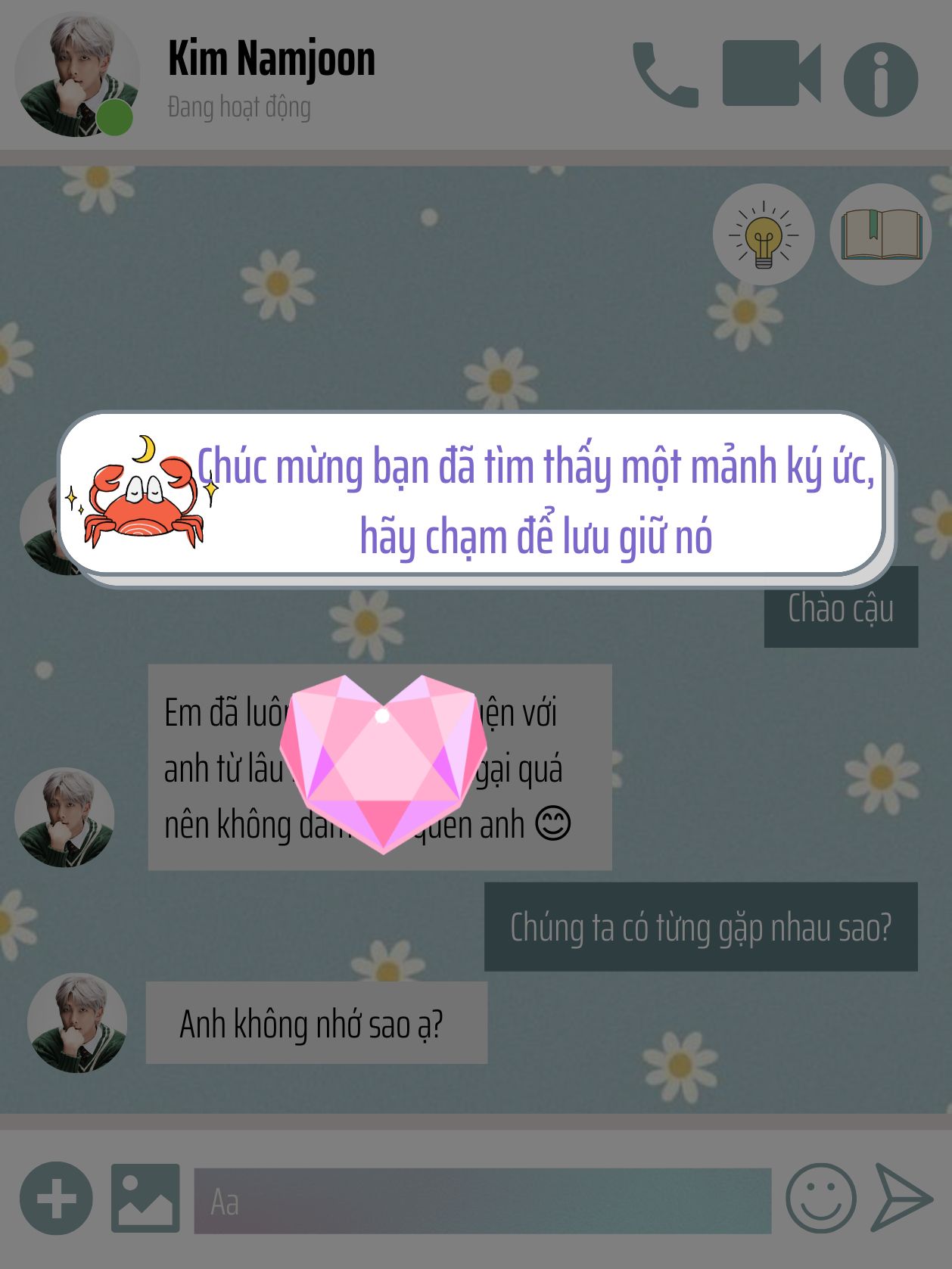Send the message with the arrow icon
The image size is (952, 1269).
click(x=901, y=1198)
